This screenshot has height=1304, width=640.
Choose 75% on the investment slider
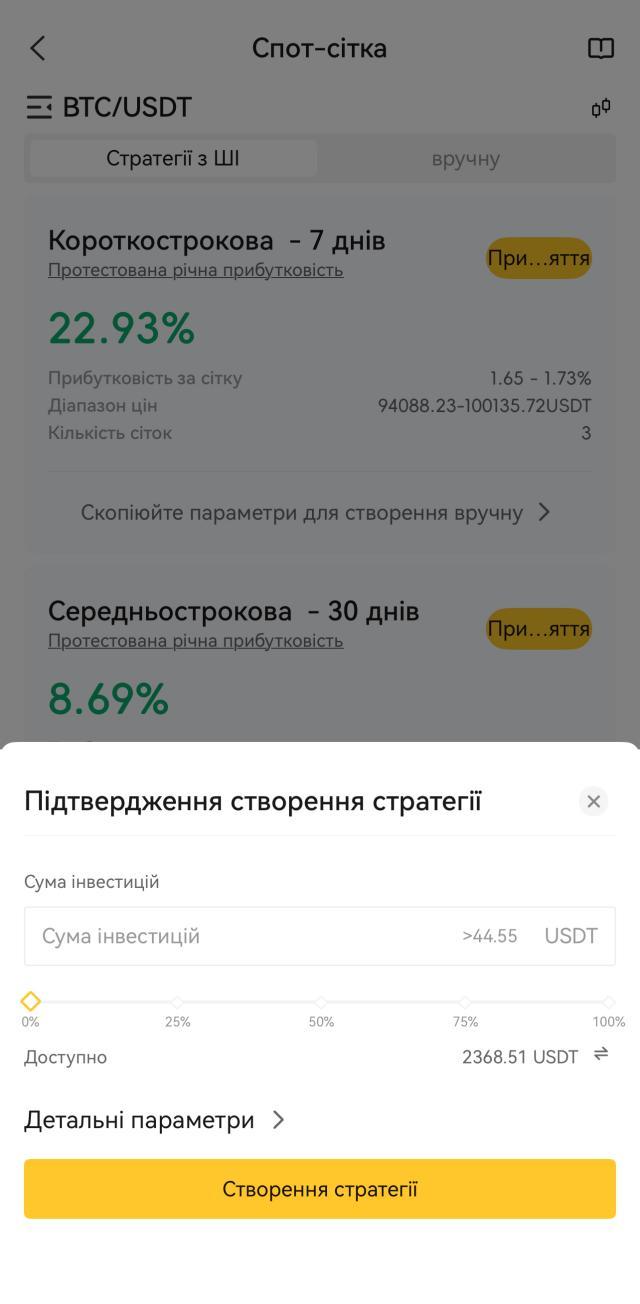coord(465,1001)
